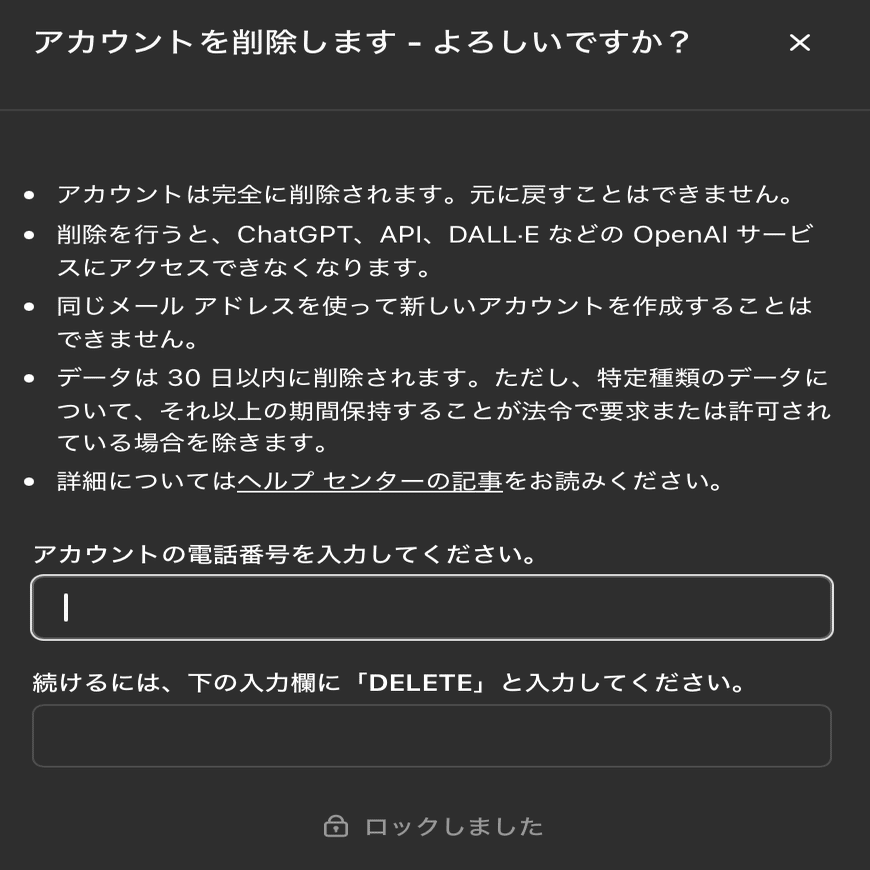Tap the ロックしました button
The height and width of the screenshot is (870, 870).
433,826
